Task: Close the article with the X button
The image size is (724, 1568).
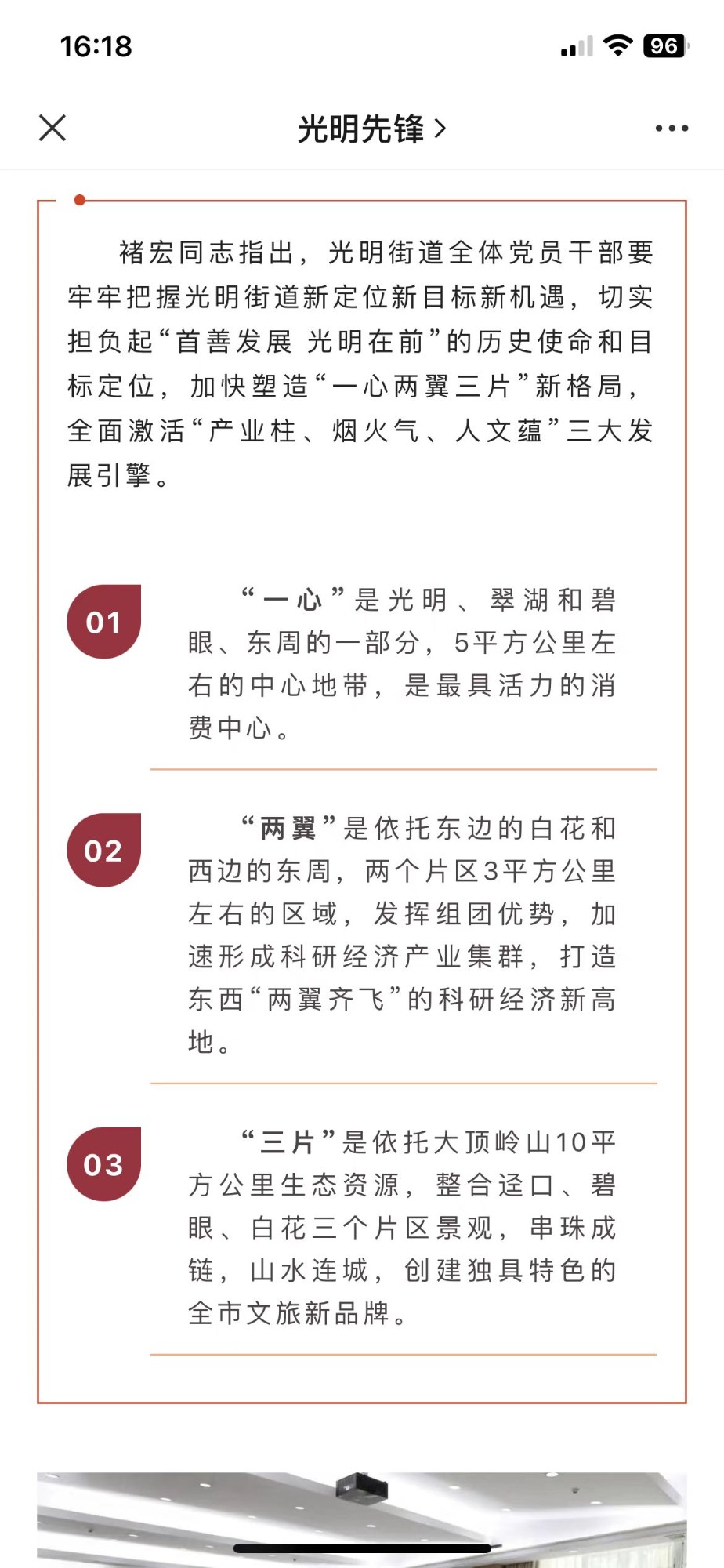Action: (52, 128)
